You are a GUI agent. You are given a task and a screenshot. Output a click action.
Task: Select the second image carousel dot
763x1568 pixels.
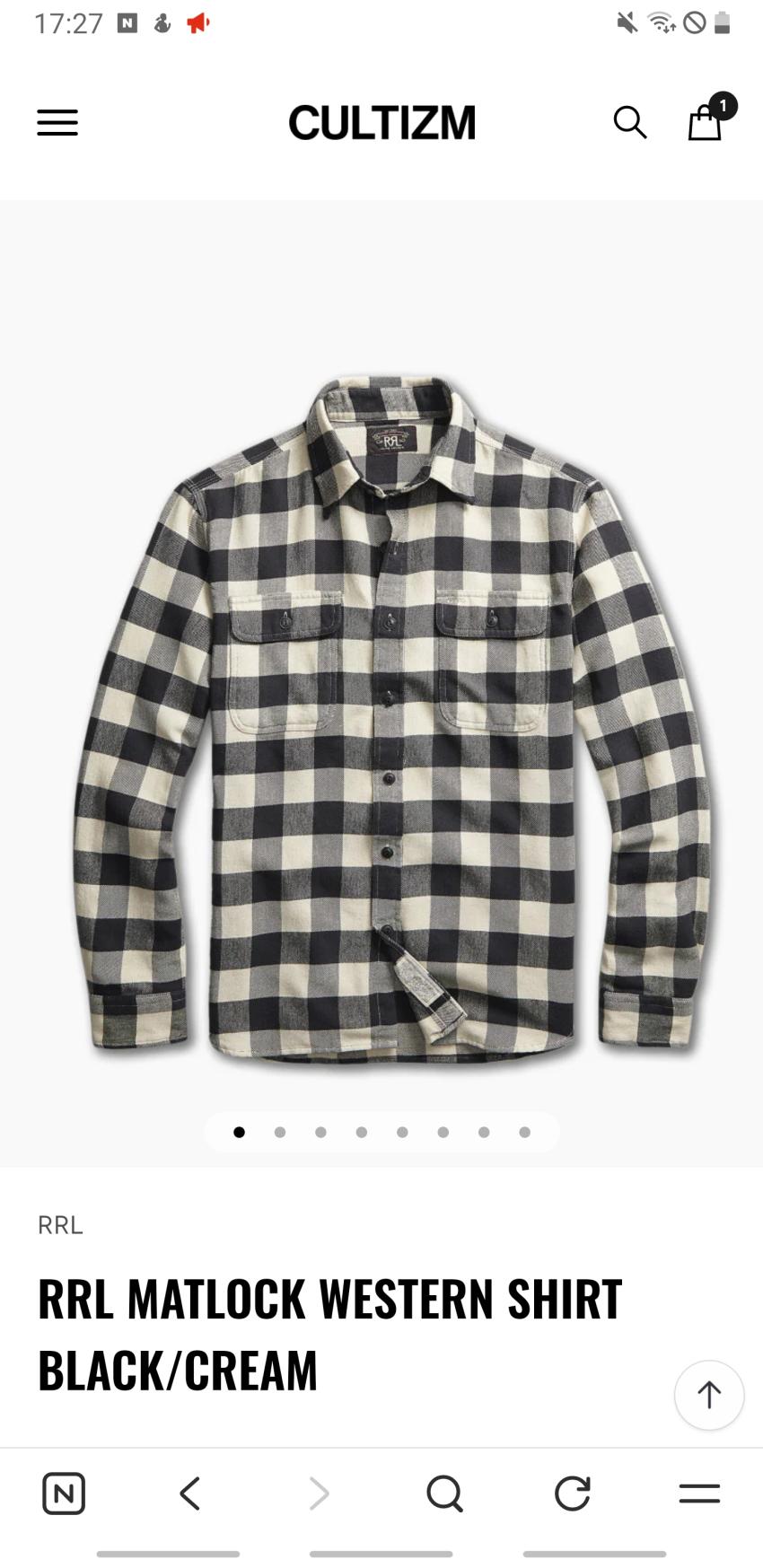tap(280, 1132)
